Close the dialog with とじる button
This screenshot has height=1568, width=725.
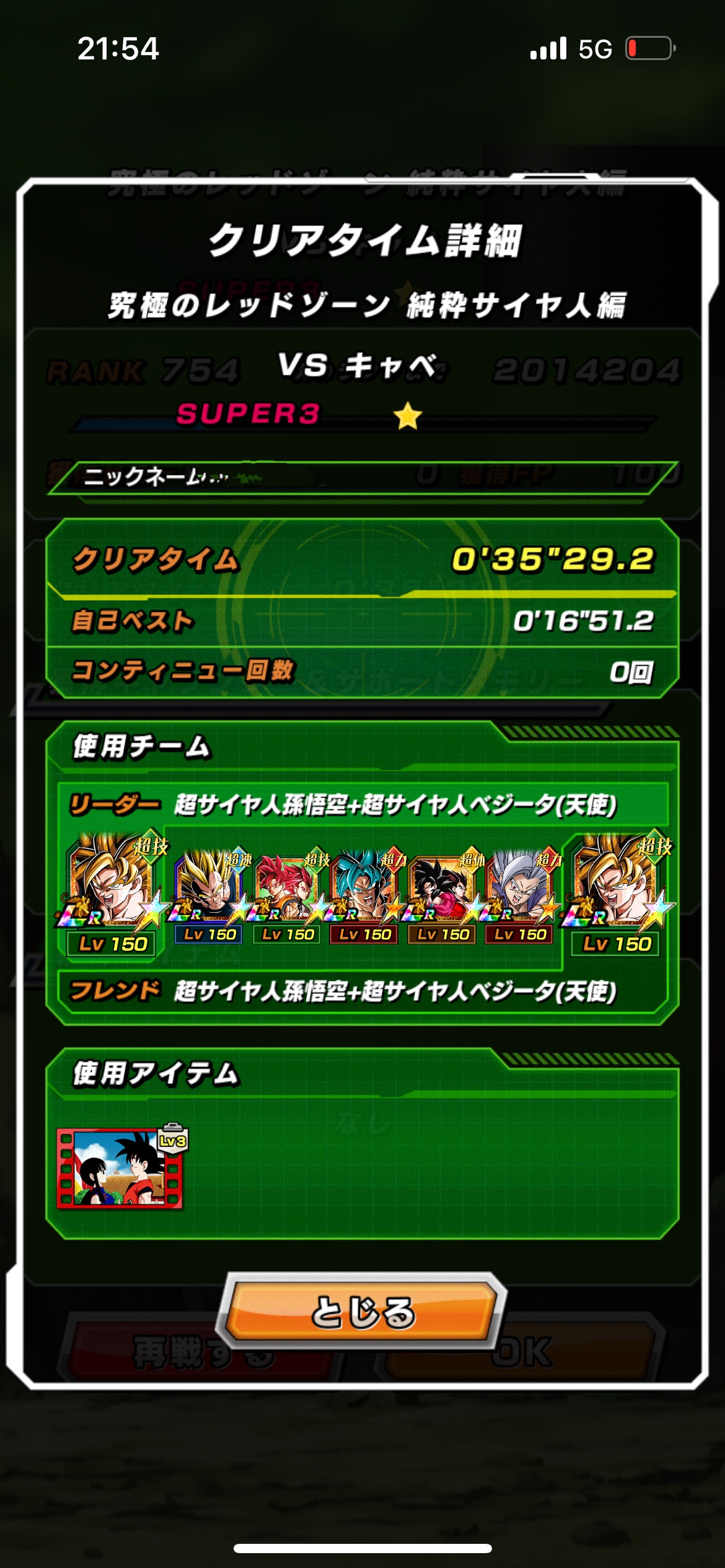point(362,1311)
